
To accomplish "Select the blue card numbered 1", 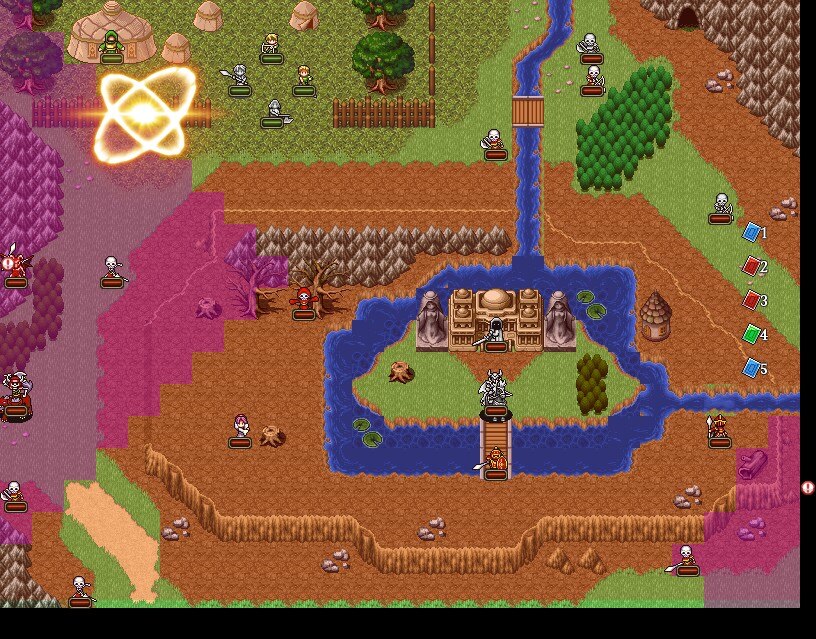I will [x=751, y=233].
